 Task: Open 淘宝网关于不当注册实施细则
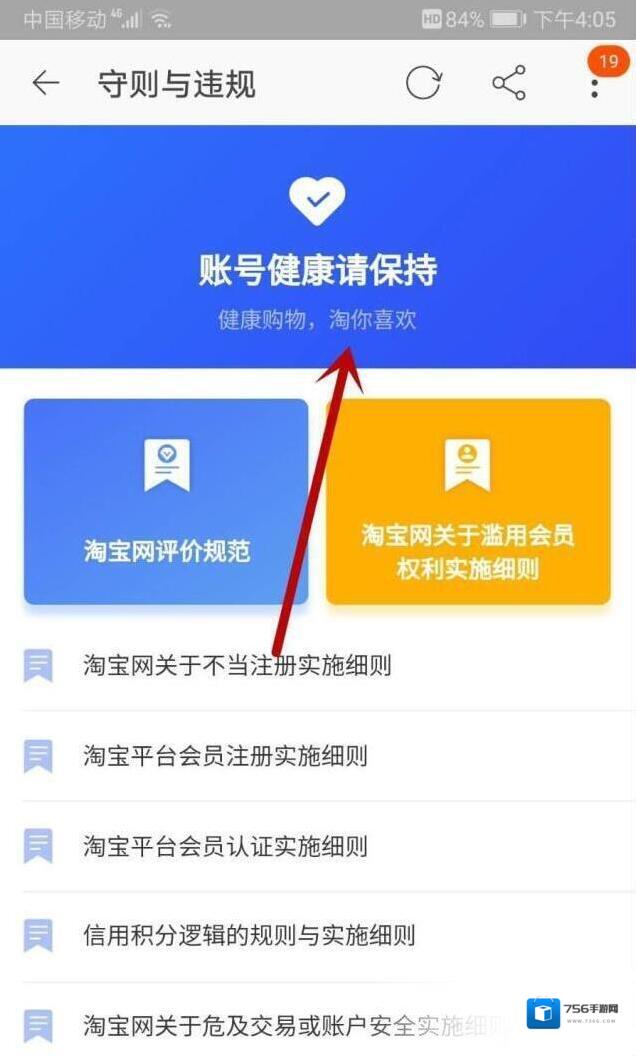coord(236,665)
